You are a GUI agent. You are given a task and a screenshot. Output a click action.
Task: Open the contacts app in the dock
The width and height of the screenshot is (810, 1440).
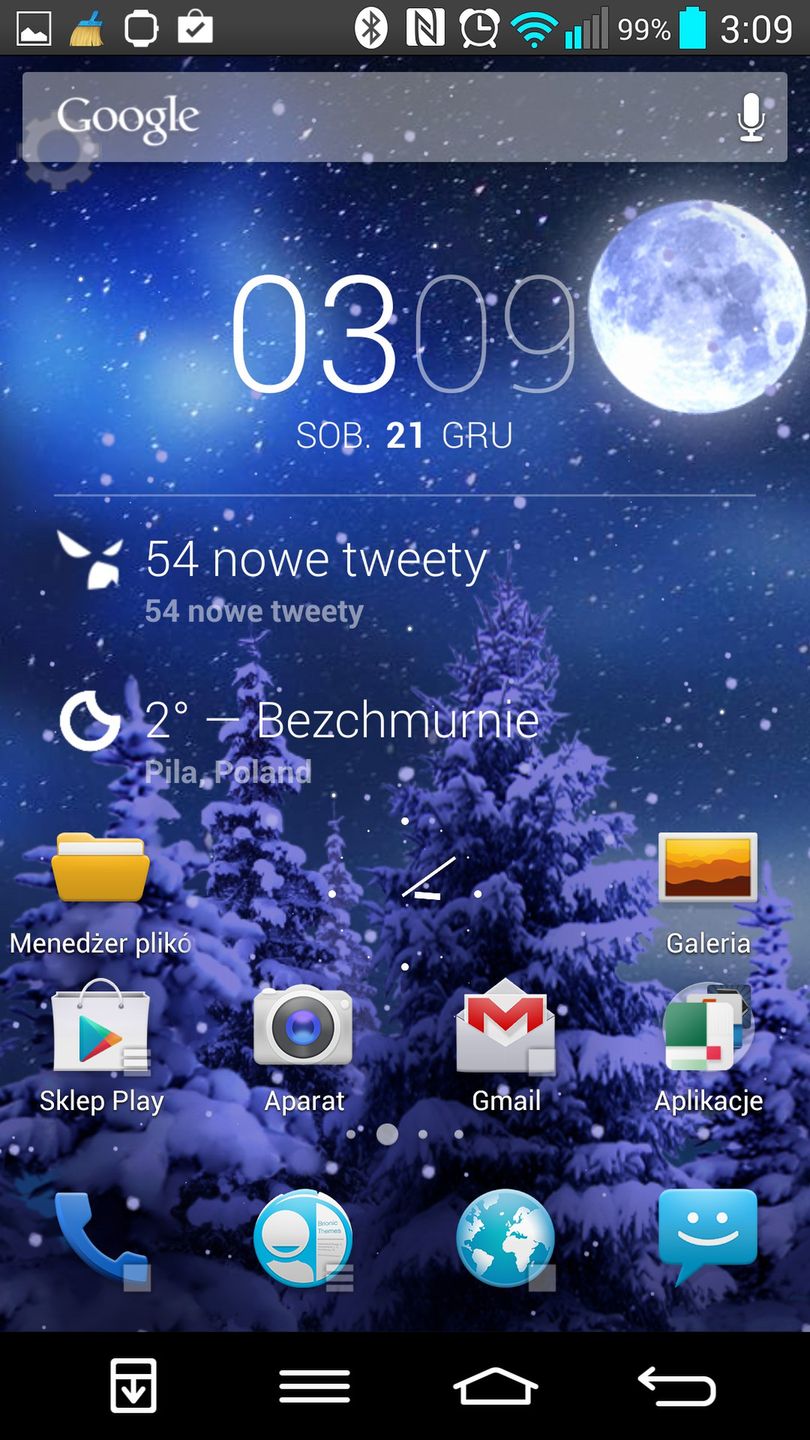click(x=303, y=1237)
